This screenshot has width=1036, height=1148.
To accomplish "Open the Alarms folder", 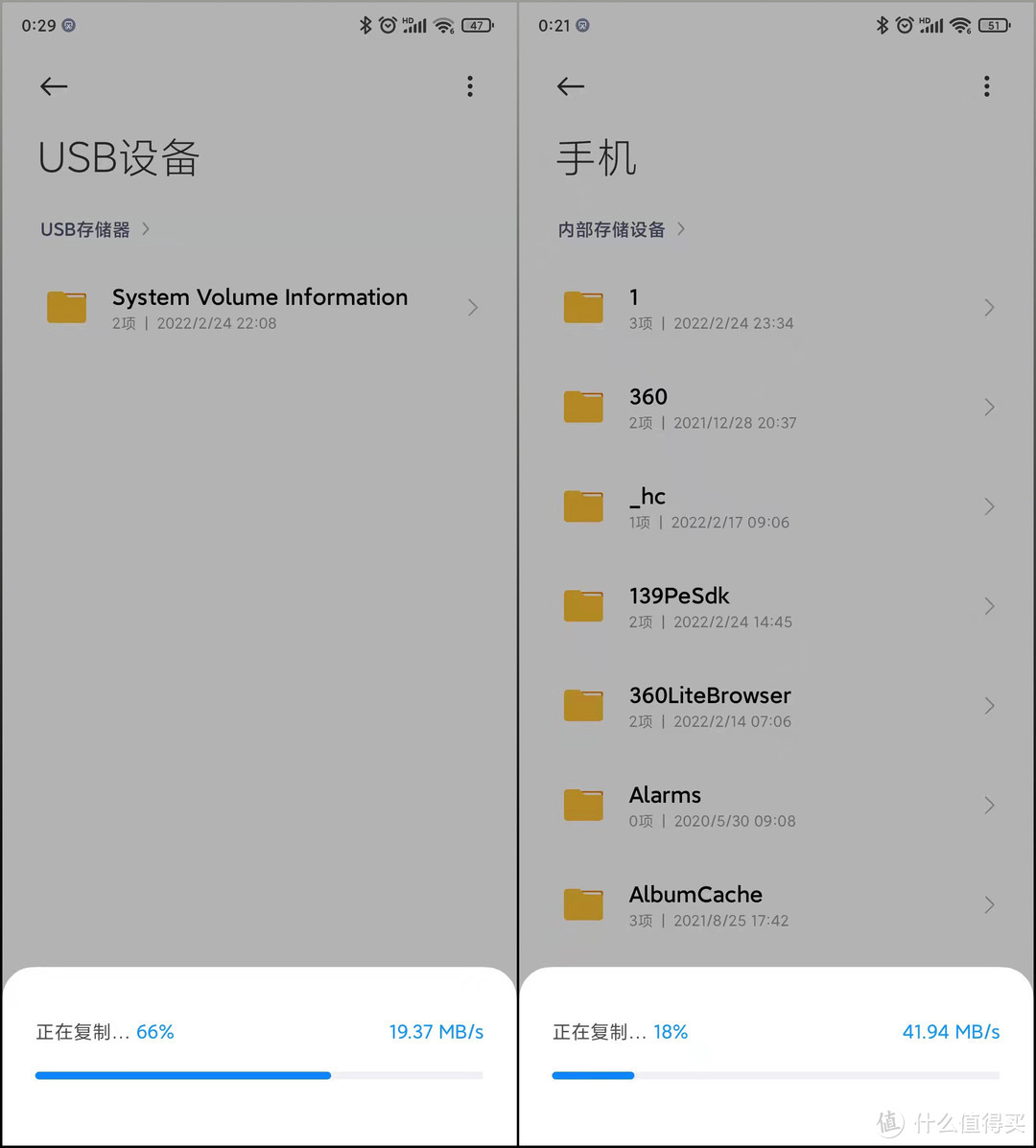I will (x=776, y=806).
